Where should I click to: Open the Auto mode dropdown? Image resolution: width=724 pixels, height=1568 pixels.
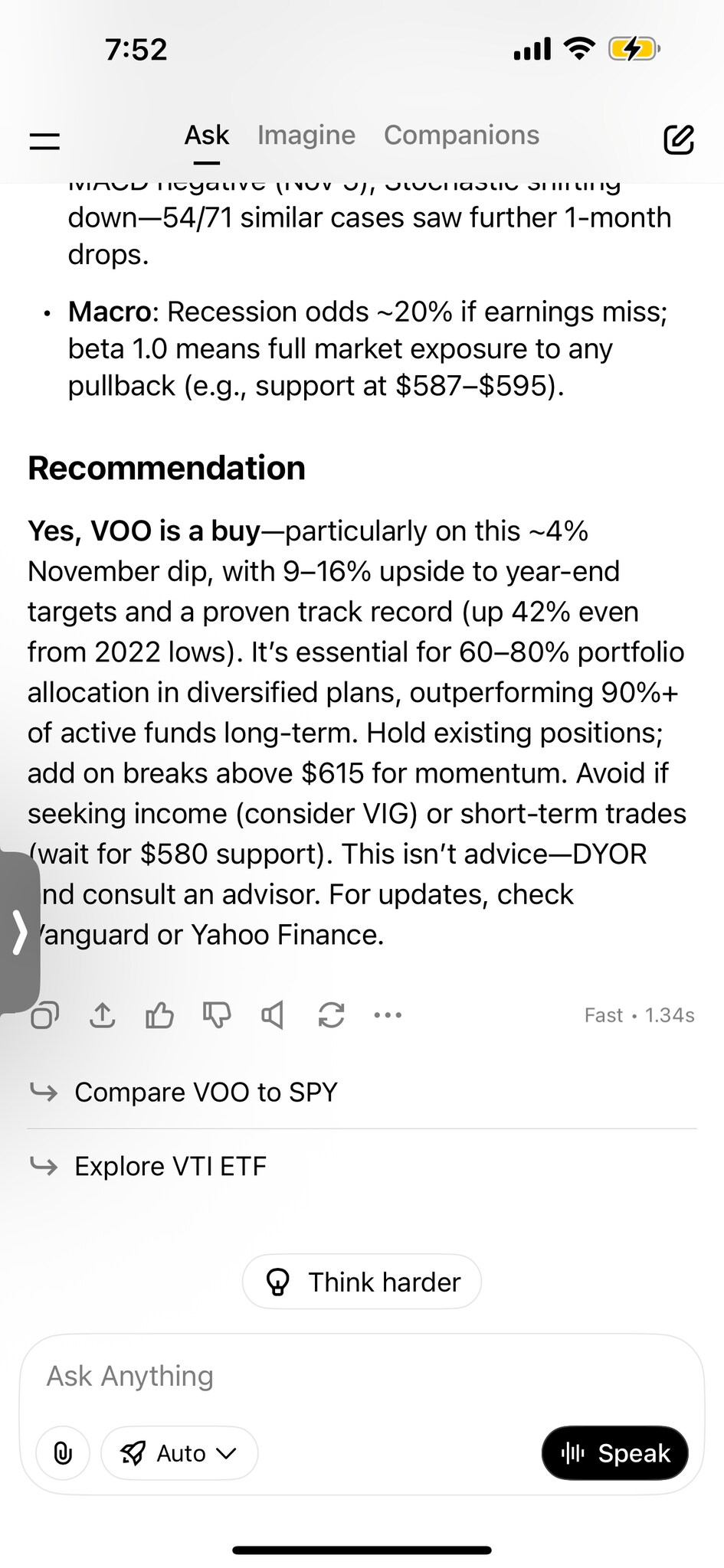tap(179, 1452)
